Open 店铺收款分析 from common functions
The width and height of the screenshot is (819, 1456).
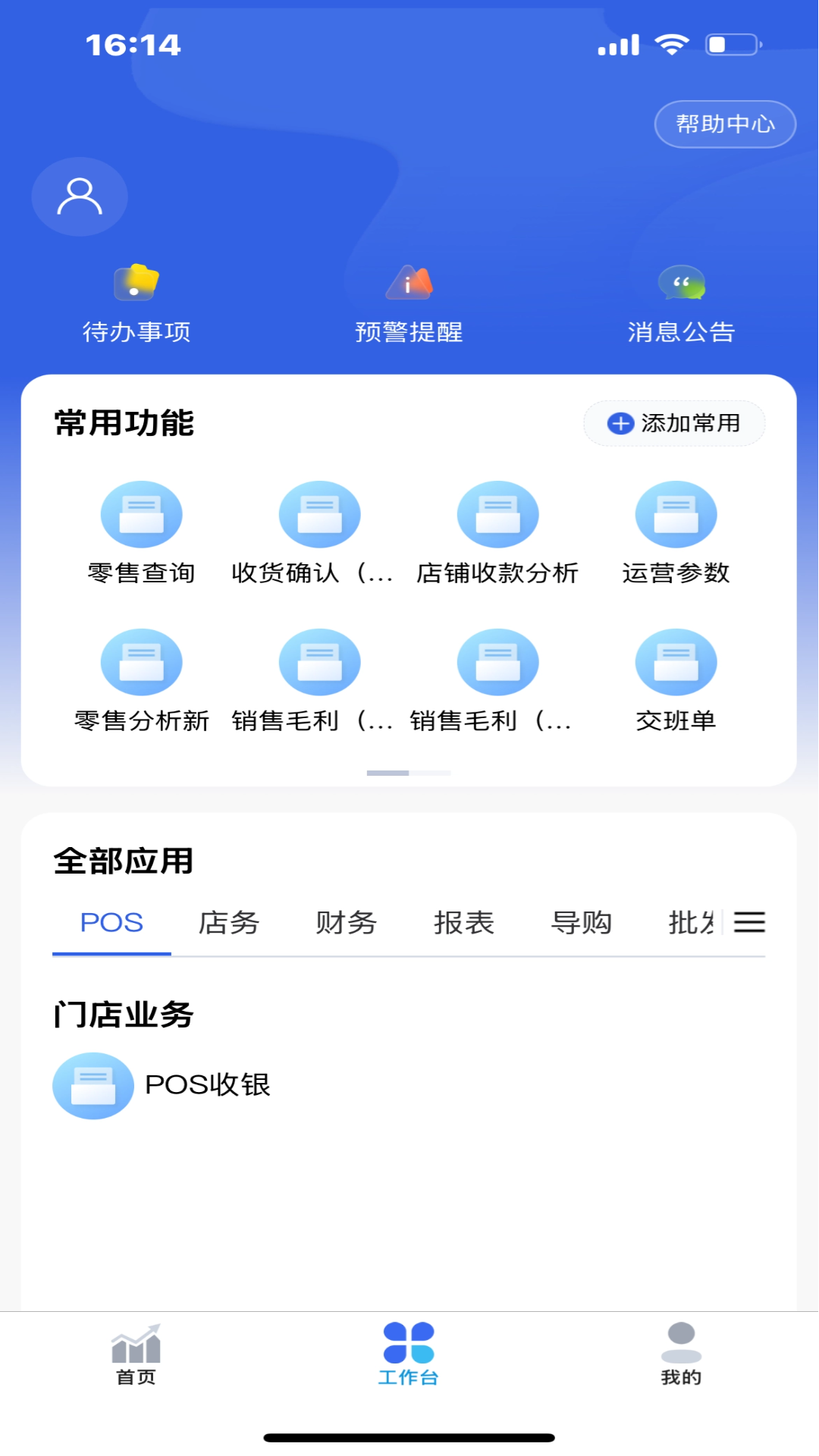(x=498, y=514)
